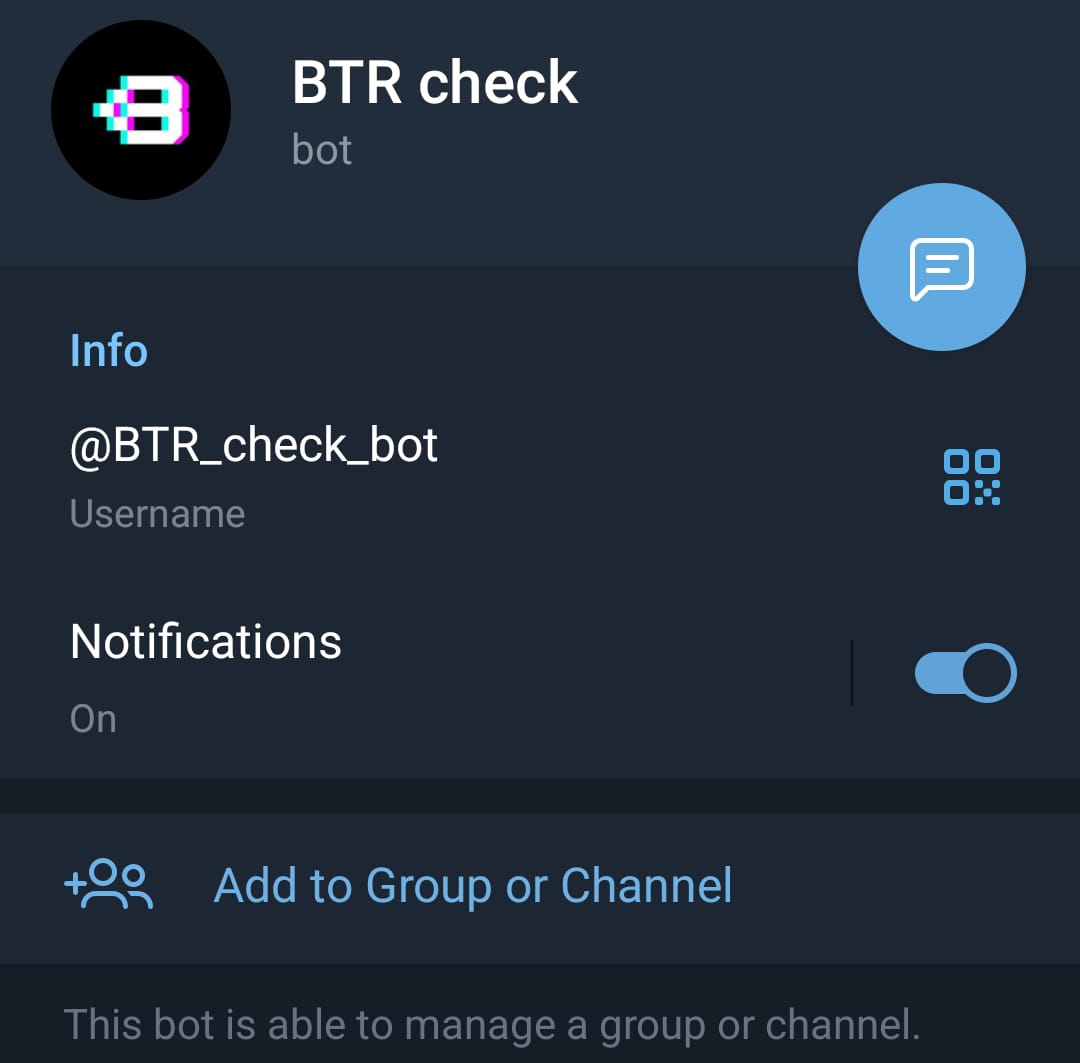Turn off the Notifications switch
This screenshot has width=1080, height=1063.
pos(965,673)
